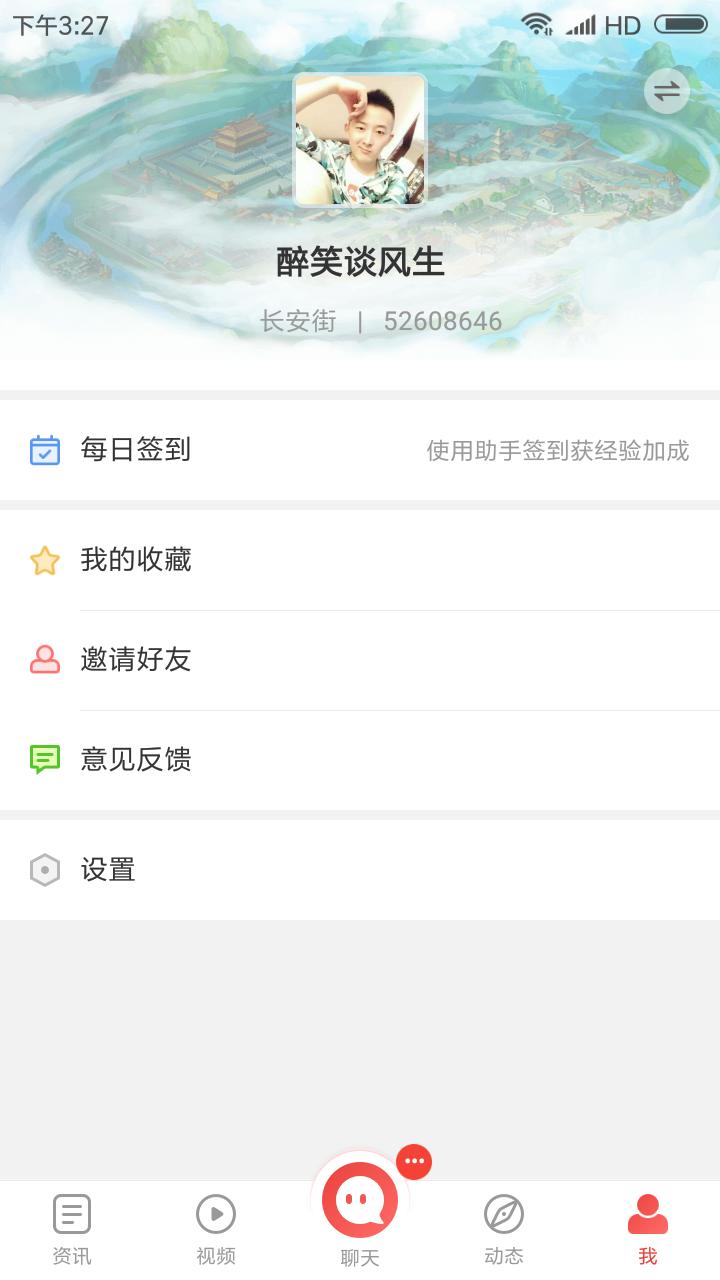Switch to the 视频 tab
Viewport: 720px width, 1280px height.
click(x=216, y=1229)
